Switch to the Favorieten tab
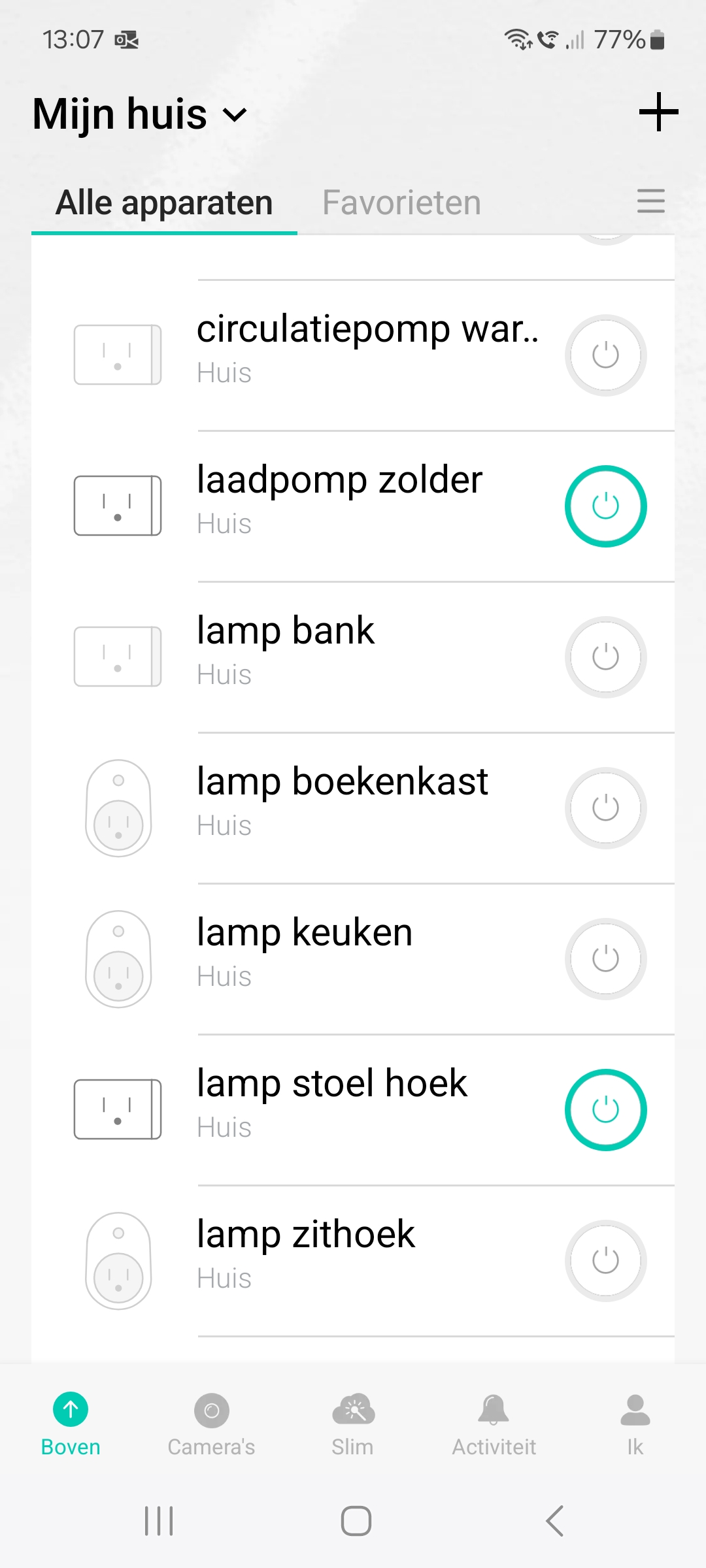The image size is (706, 1568). click(x=401, y=203)
